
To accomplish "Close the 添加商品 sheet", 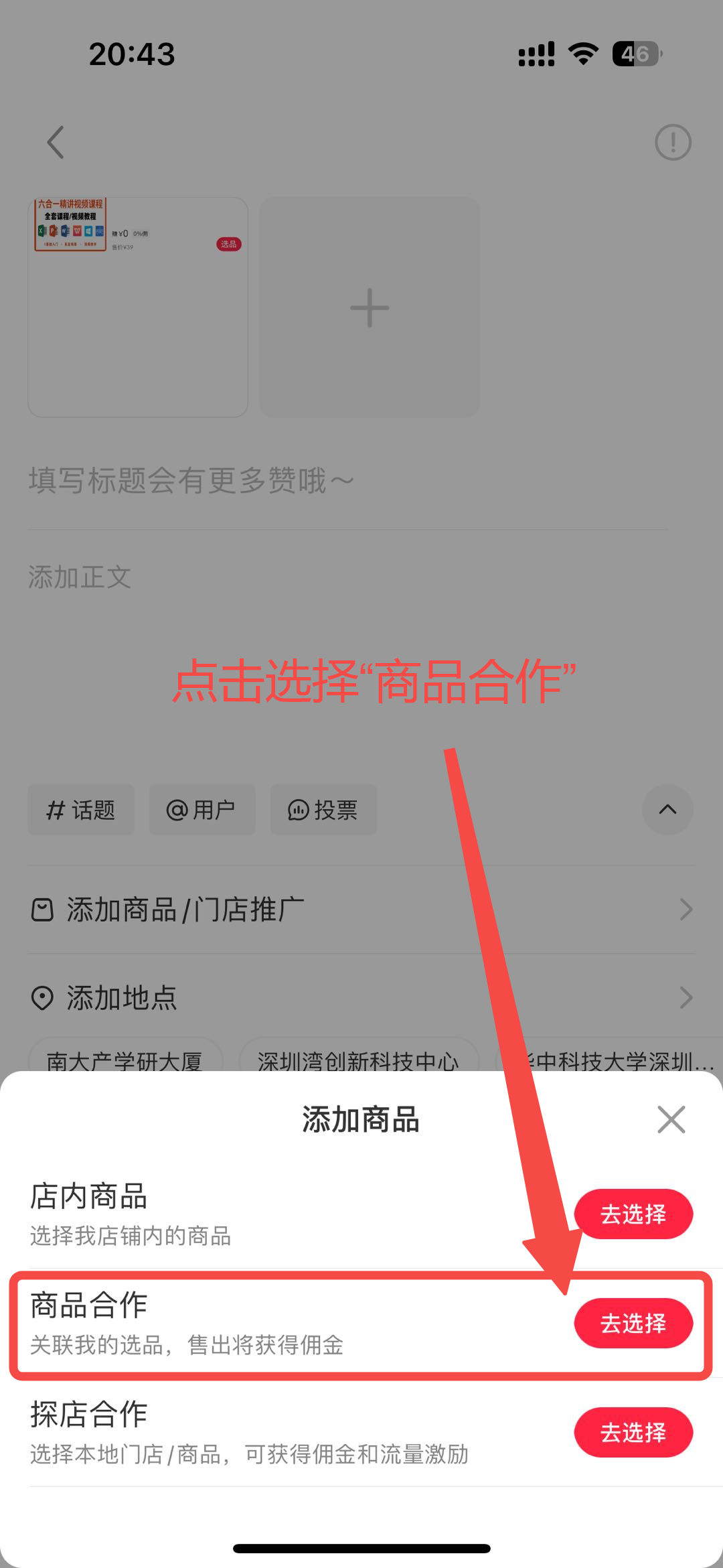I will point(671,1119).
